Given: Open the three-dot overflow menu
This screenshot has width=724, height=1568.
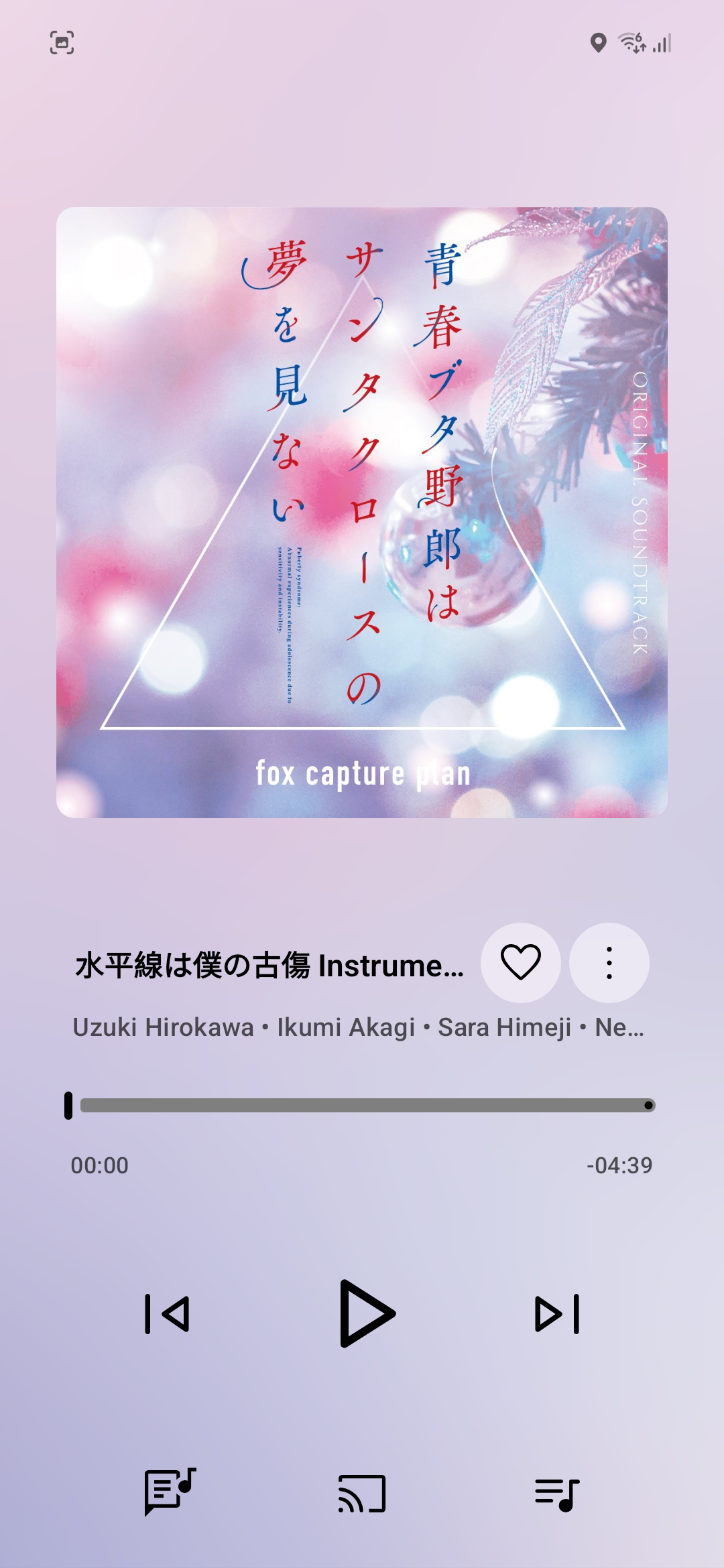Looking at the screenshot, I should 609,963.
